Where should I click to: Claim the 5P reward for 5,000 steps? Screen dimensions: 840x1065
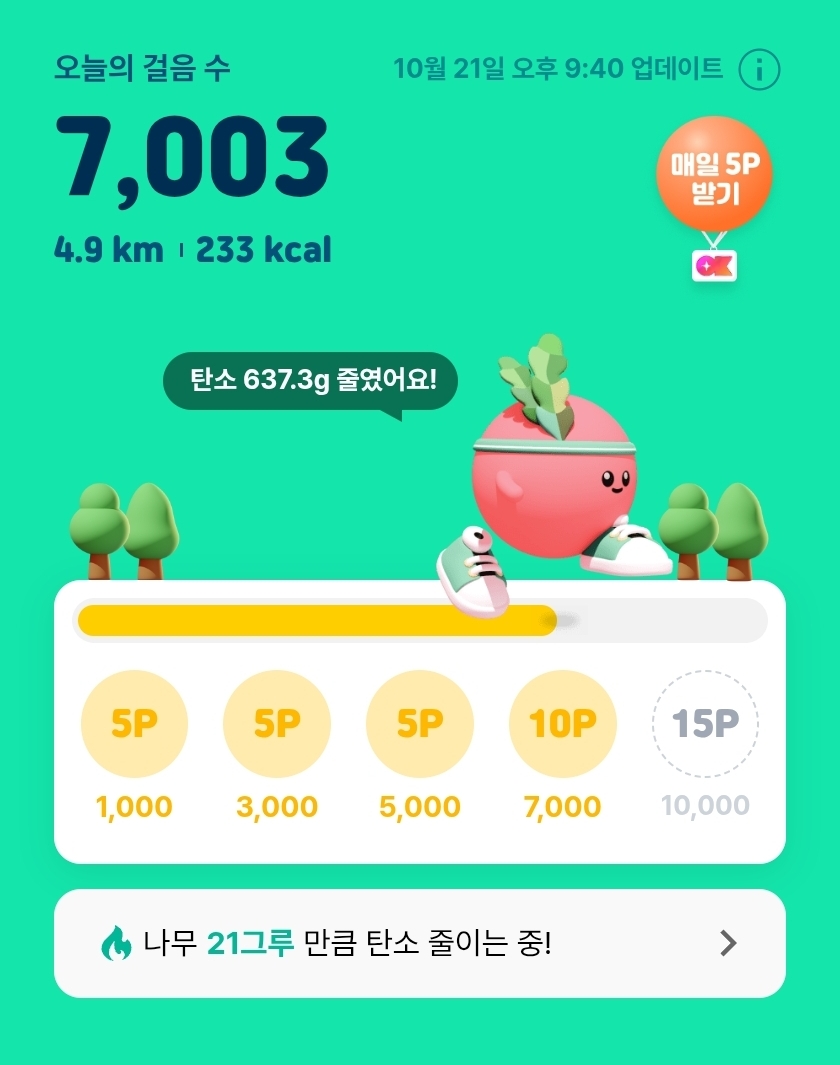(x=420, y=723)
